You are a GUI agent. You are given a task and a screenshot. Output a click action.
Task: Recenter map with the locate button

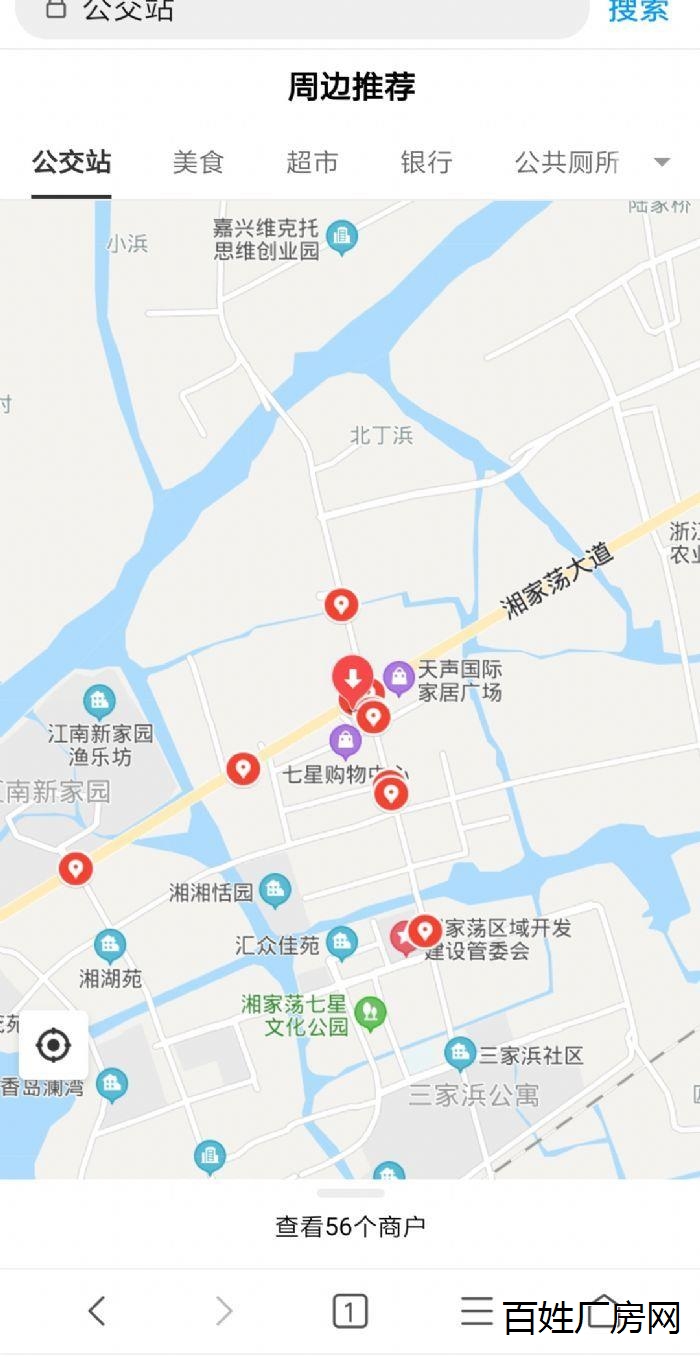pos(53,1046)
